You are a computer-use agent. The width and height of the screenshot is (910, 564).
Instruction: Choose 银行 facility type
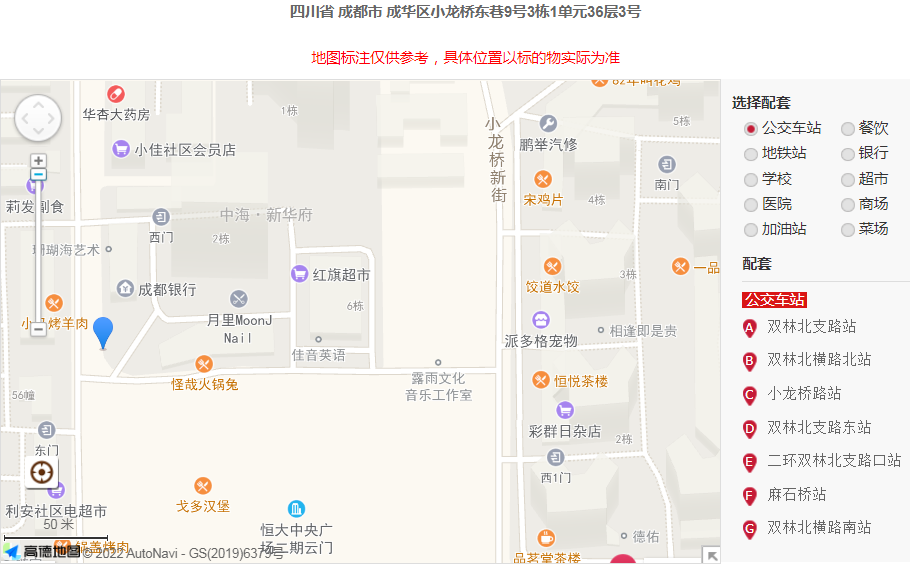tap(848, 154)
